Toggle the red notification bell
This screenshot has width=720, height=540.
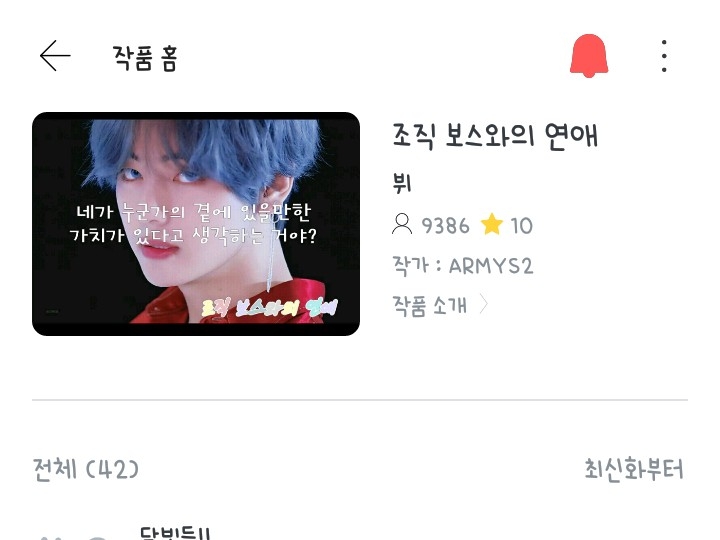tap(589, 56)
